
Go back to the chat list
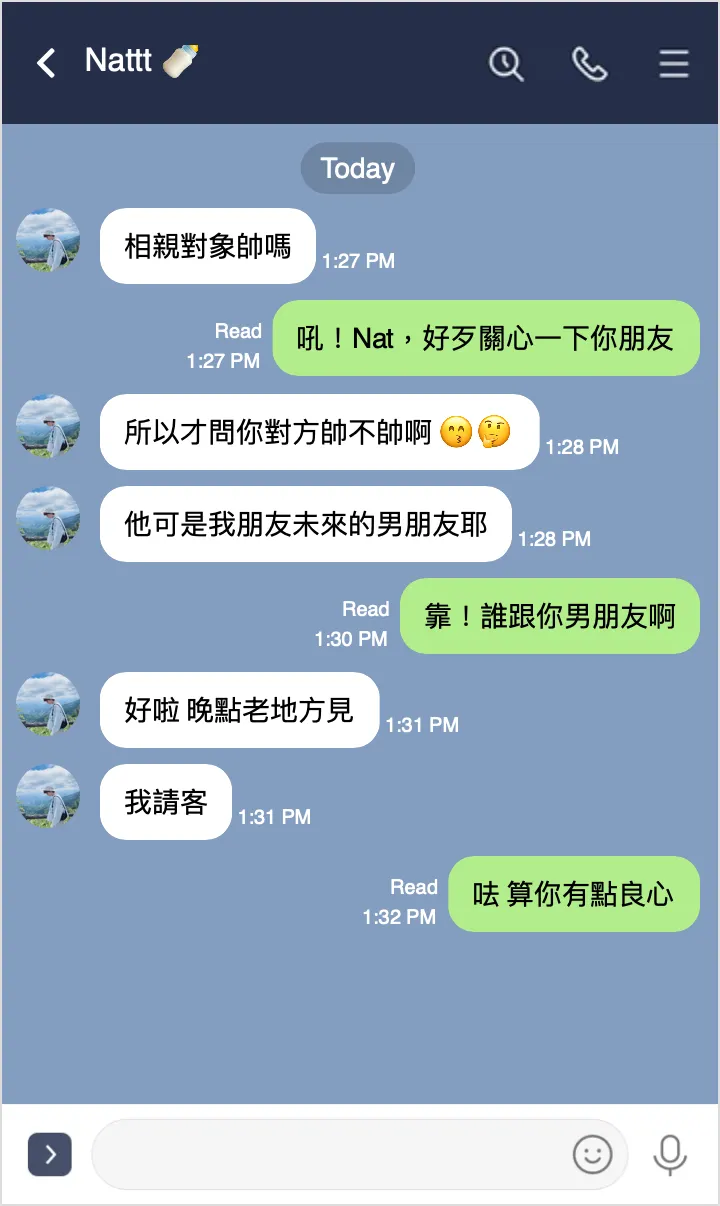coord(44,63)
